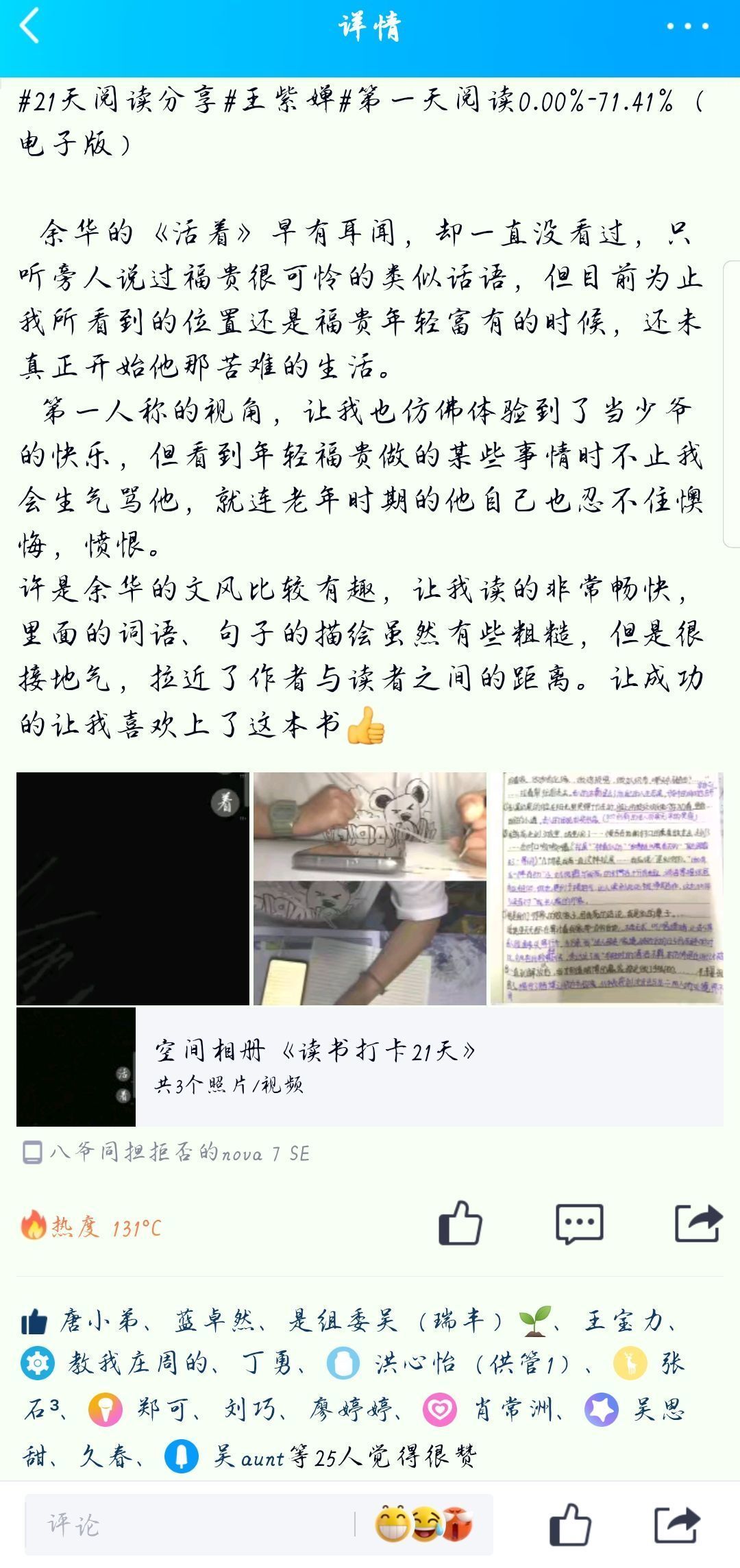Viewport: 740px width, 1568px height.
Task: View 蓝卓然's profile in likes list
Action: pyautogui.click(x=214, y=1321)
